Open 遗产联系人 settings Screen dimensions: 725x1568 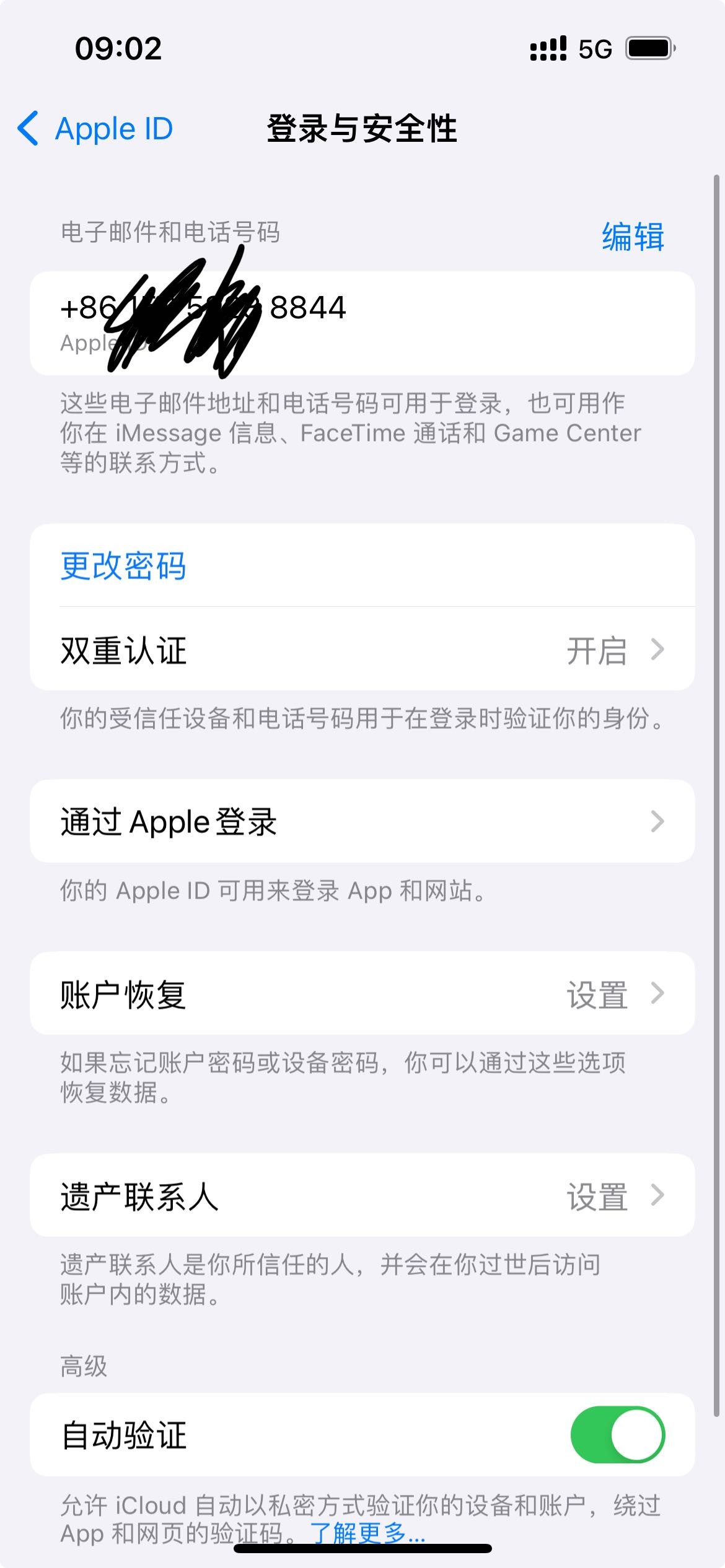tap(362, 1196)
